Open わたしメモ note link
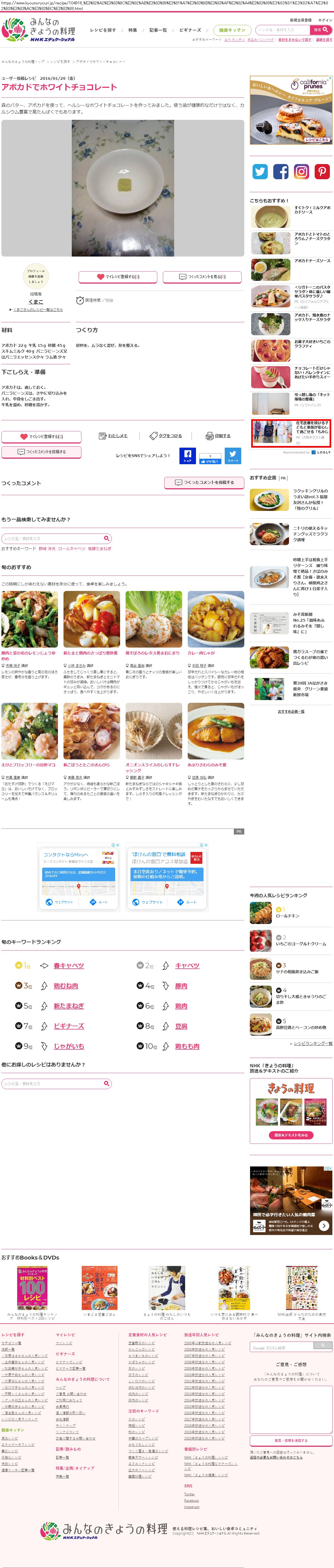The width and height of the screenshot is (334, 1568). point(114,436)
